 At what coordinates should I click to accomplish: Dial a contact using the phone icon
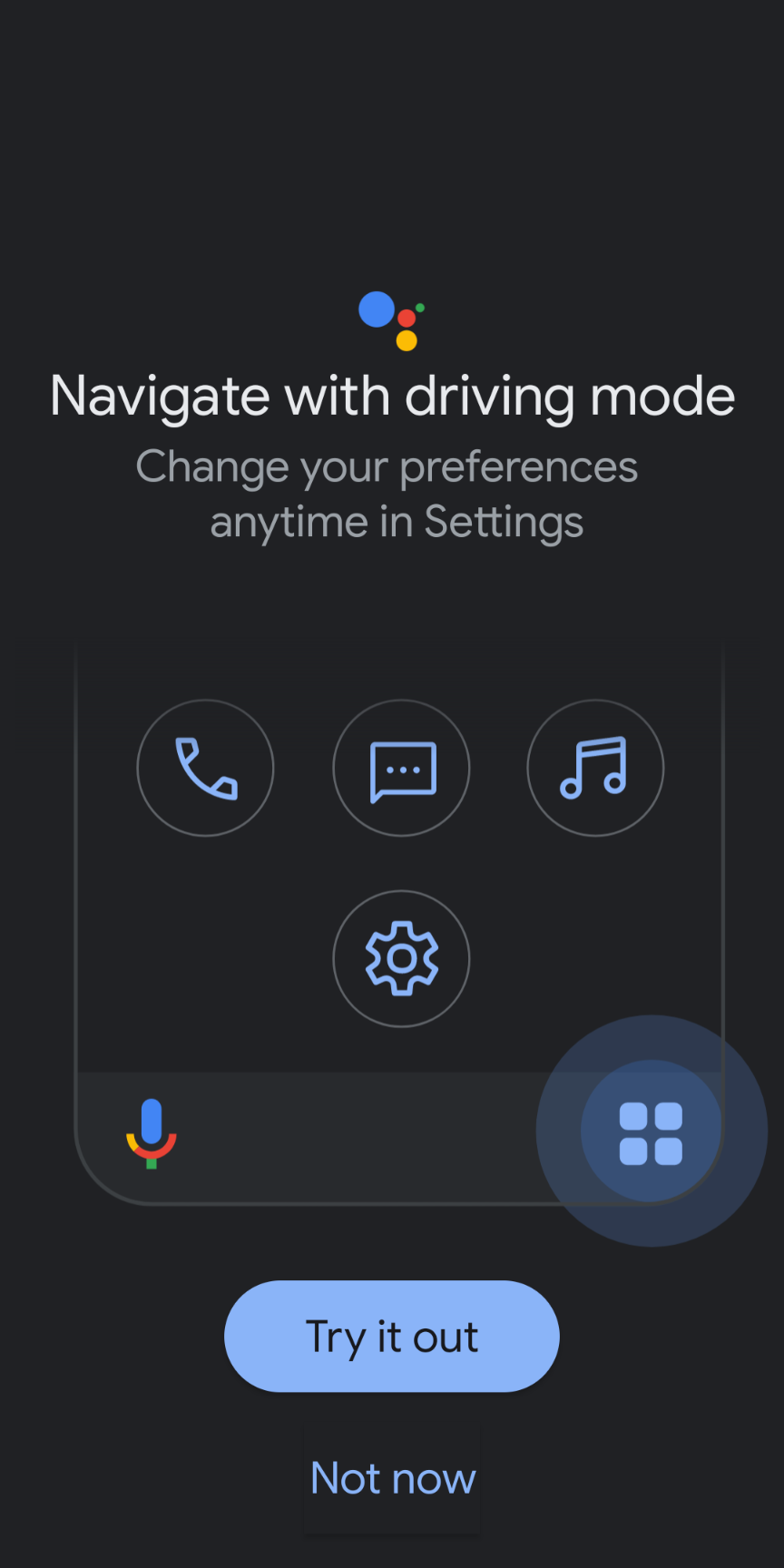point(205,767)
